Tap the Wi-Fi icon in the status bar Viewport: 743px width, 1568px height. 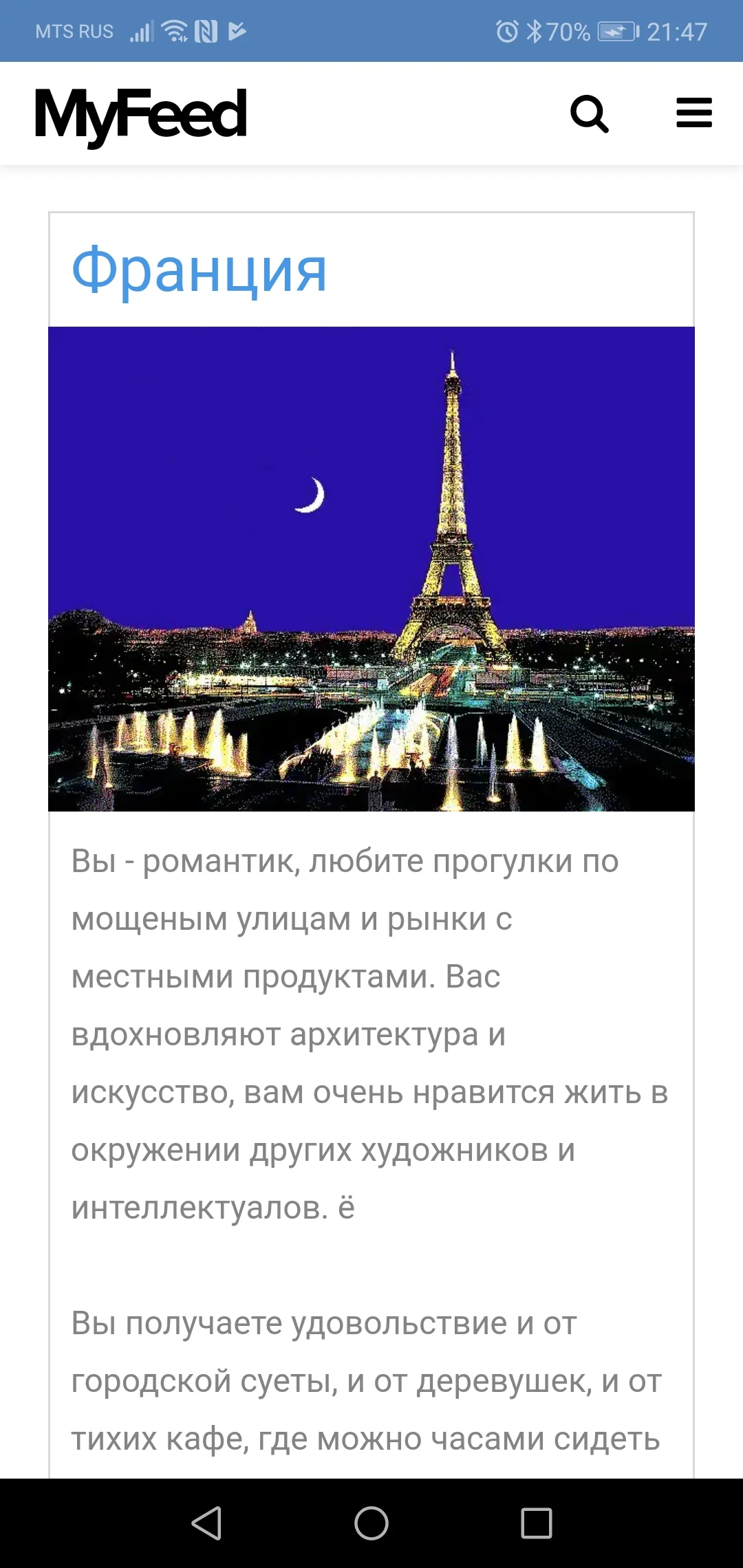click(175, 30)
